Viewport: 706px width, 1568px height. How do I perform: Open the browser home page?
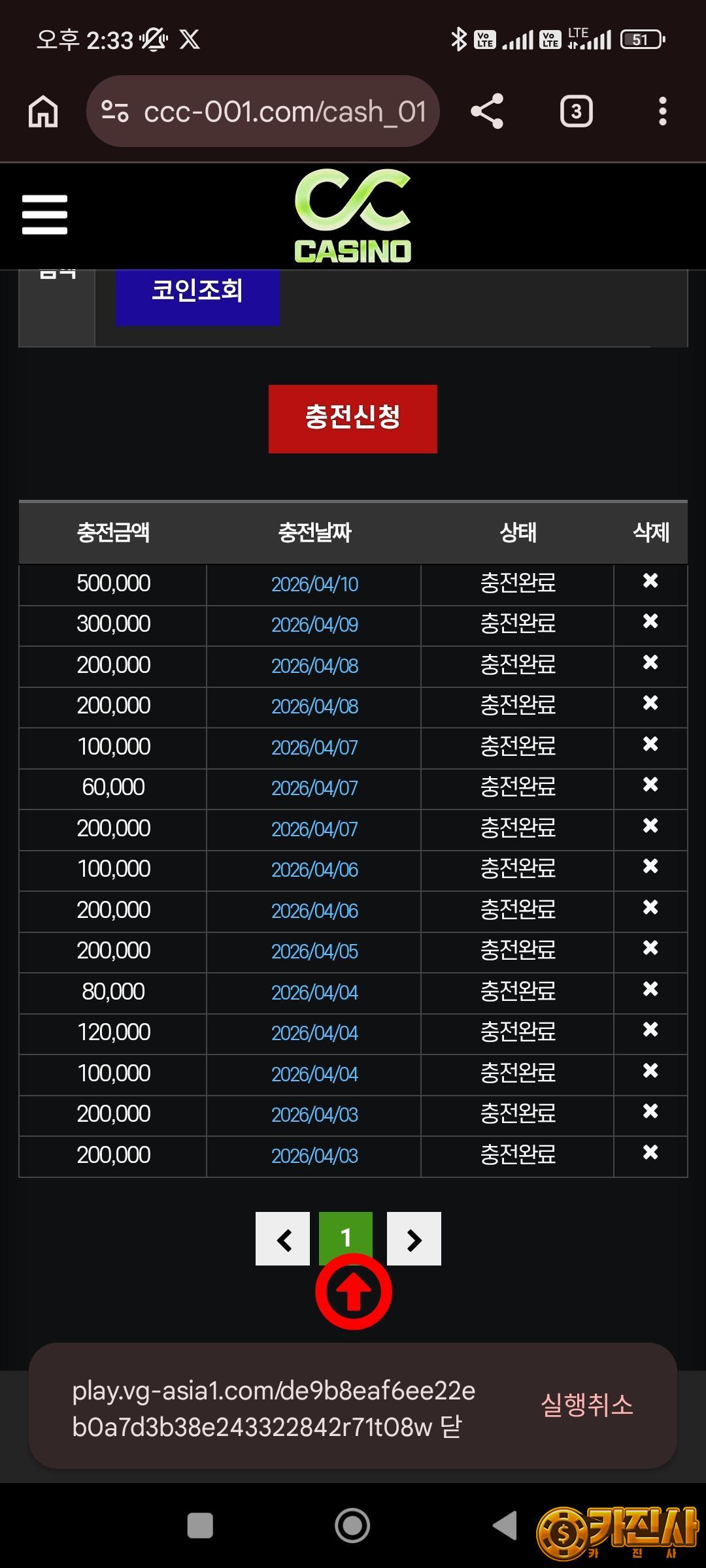point(43,111)
